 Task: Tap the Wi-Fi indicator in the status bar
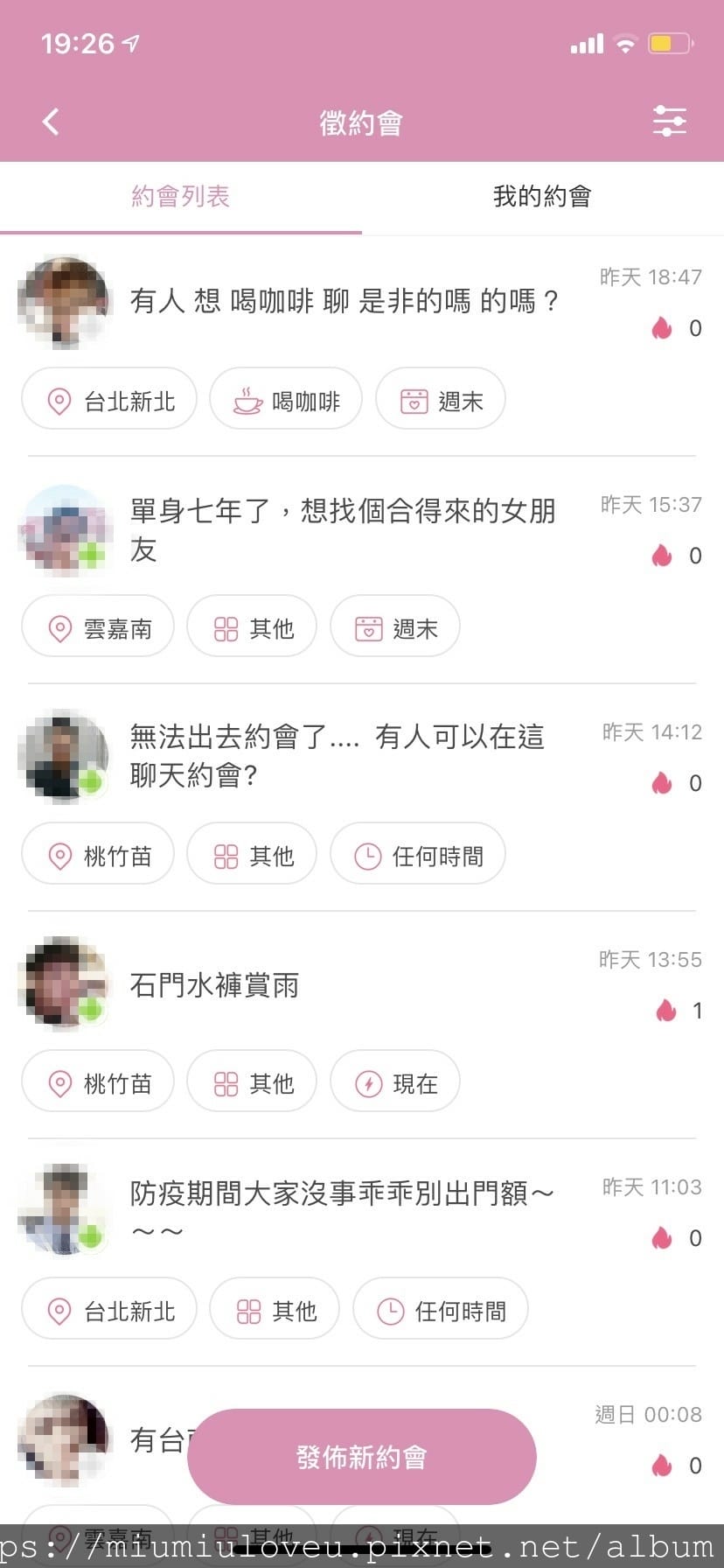pyautogui.click(x=624, y=43)
